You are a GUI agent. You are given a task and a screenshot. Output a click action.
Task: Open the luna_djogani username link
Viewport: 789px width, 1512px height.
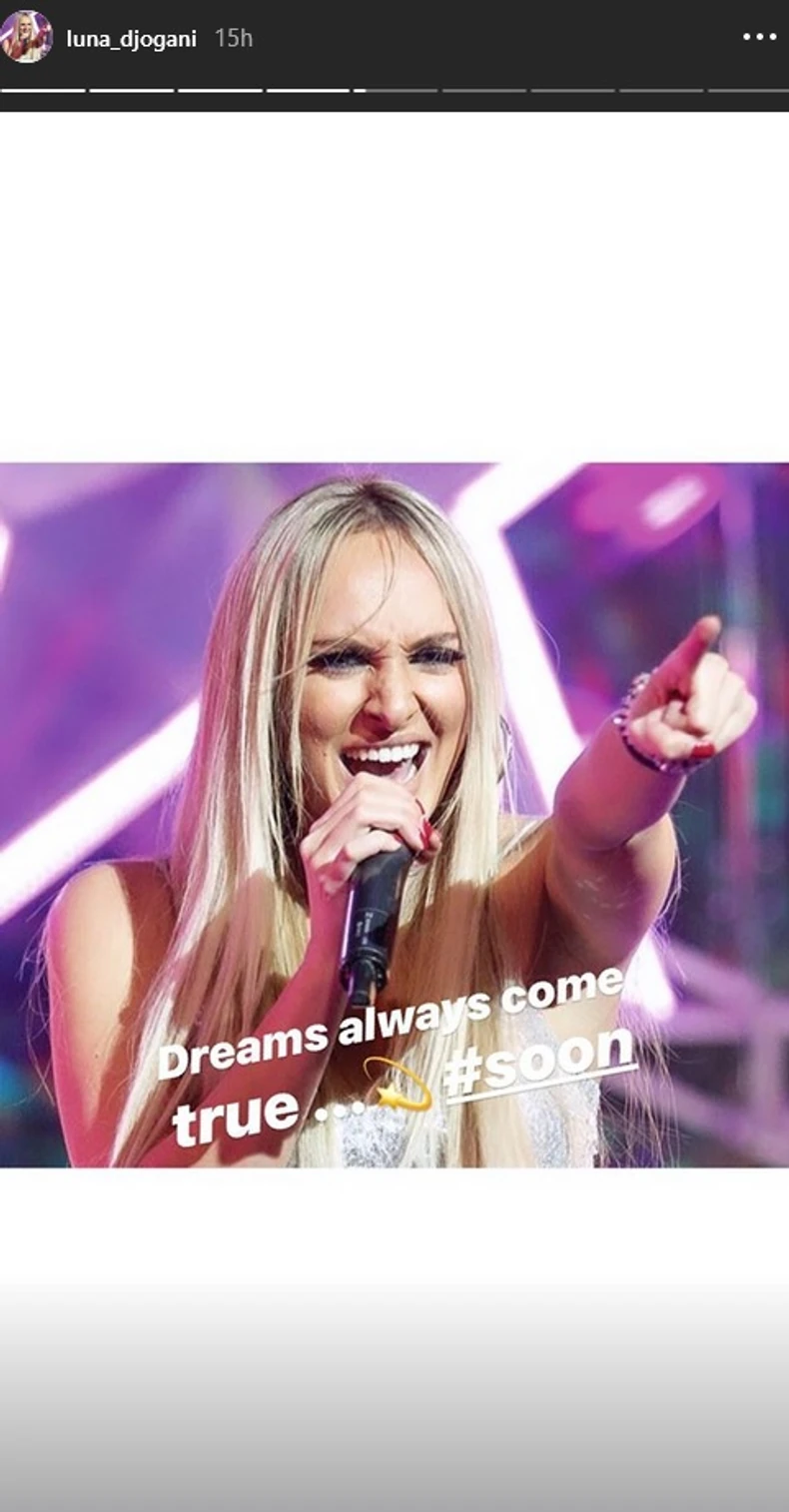click(131, 39)
